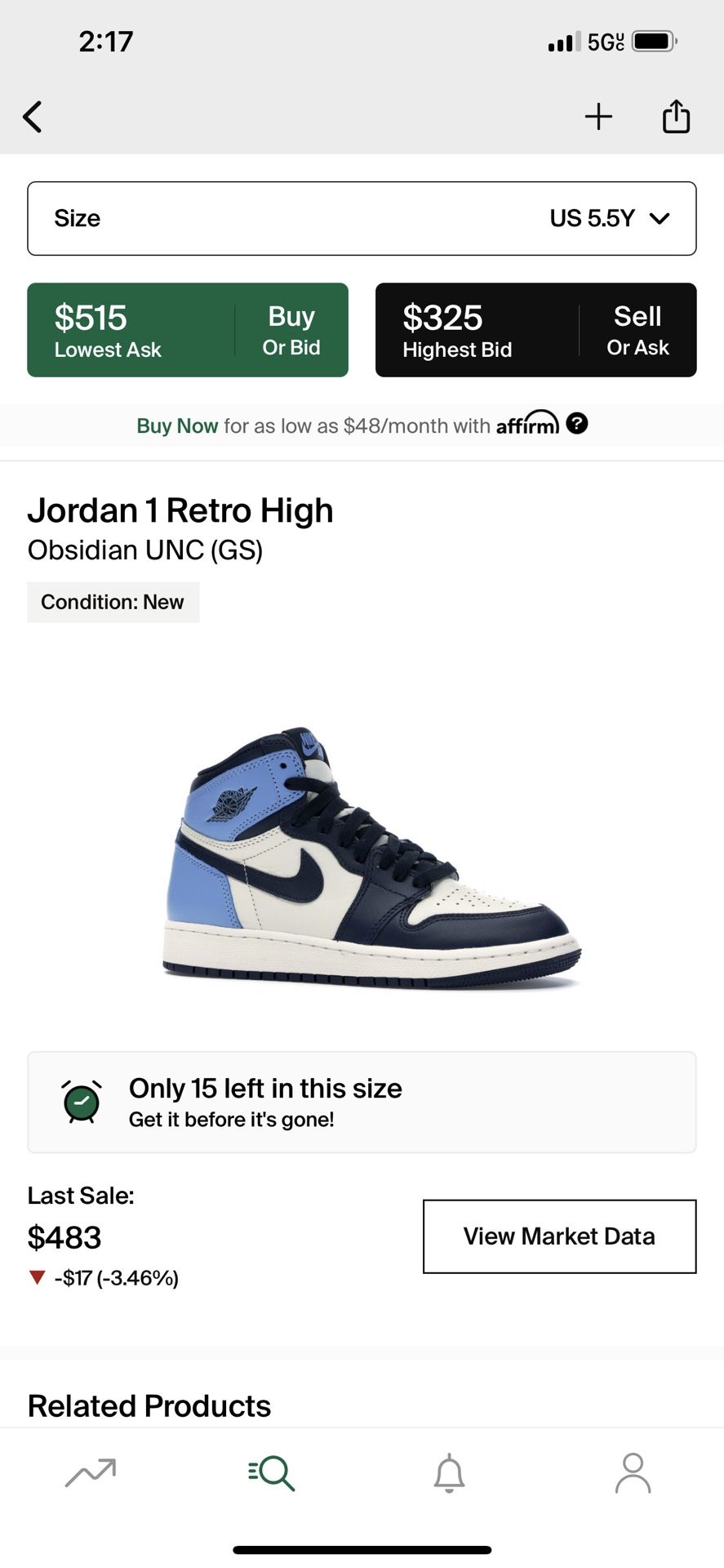Viewport: 724px width, 1568px height.
Task: Tap the red price-drop indicator
Action: (36, 1276)
